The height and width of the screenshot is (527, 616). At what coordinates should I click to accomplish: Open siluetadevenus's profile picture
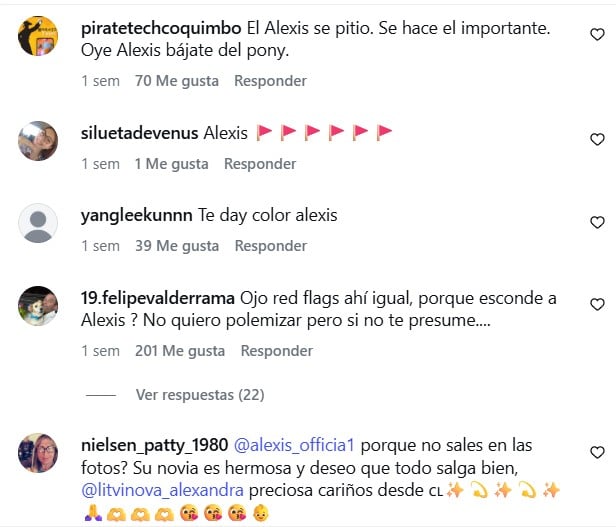(39, 141)
